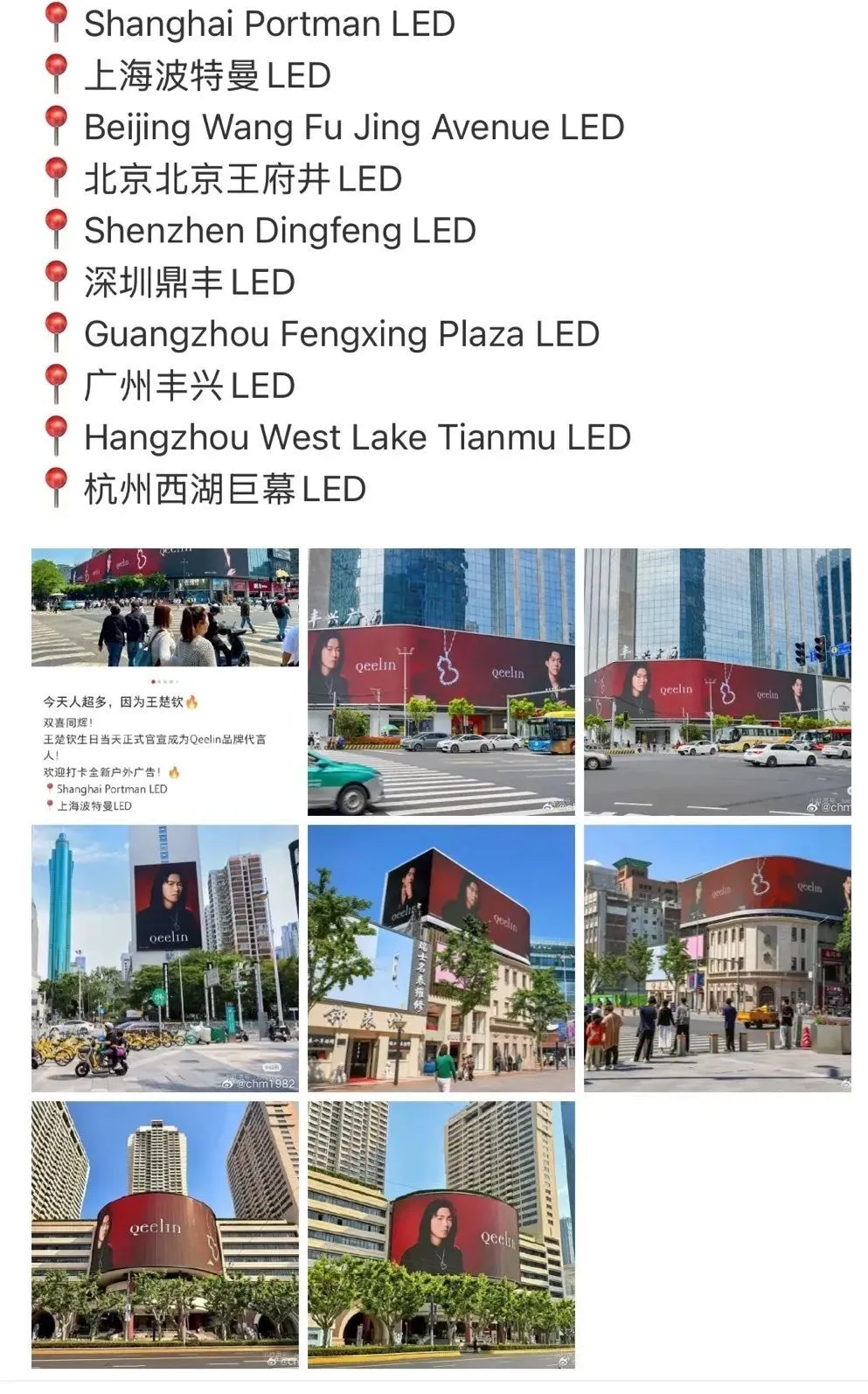This screenshot has height=1394, width=868.
Task: View the rooftop billboard photo above beige shopfront
Action: coord(441,958)
